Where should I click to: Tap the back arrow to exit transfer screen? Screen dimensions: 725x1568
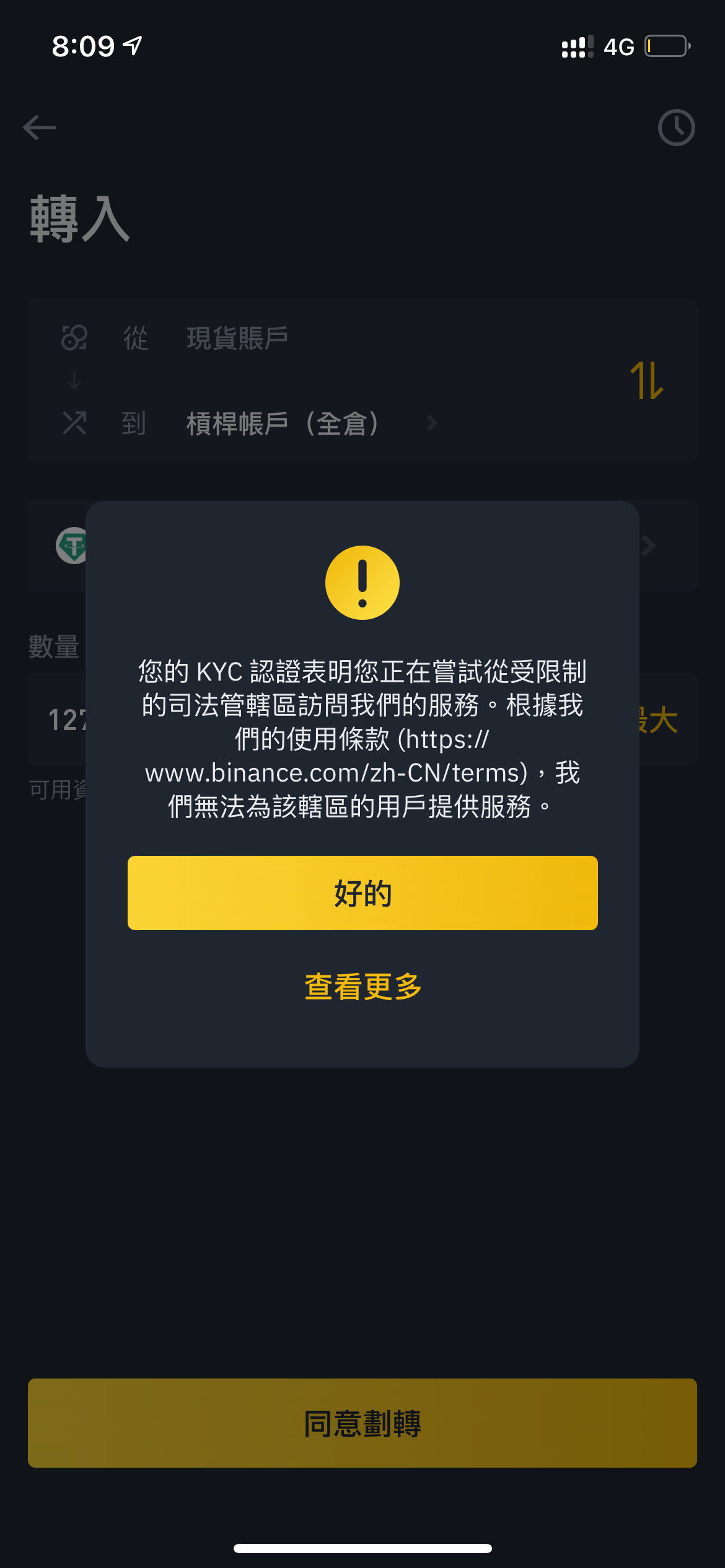(x=38, y=127)
